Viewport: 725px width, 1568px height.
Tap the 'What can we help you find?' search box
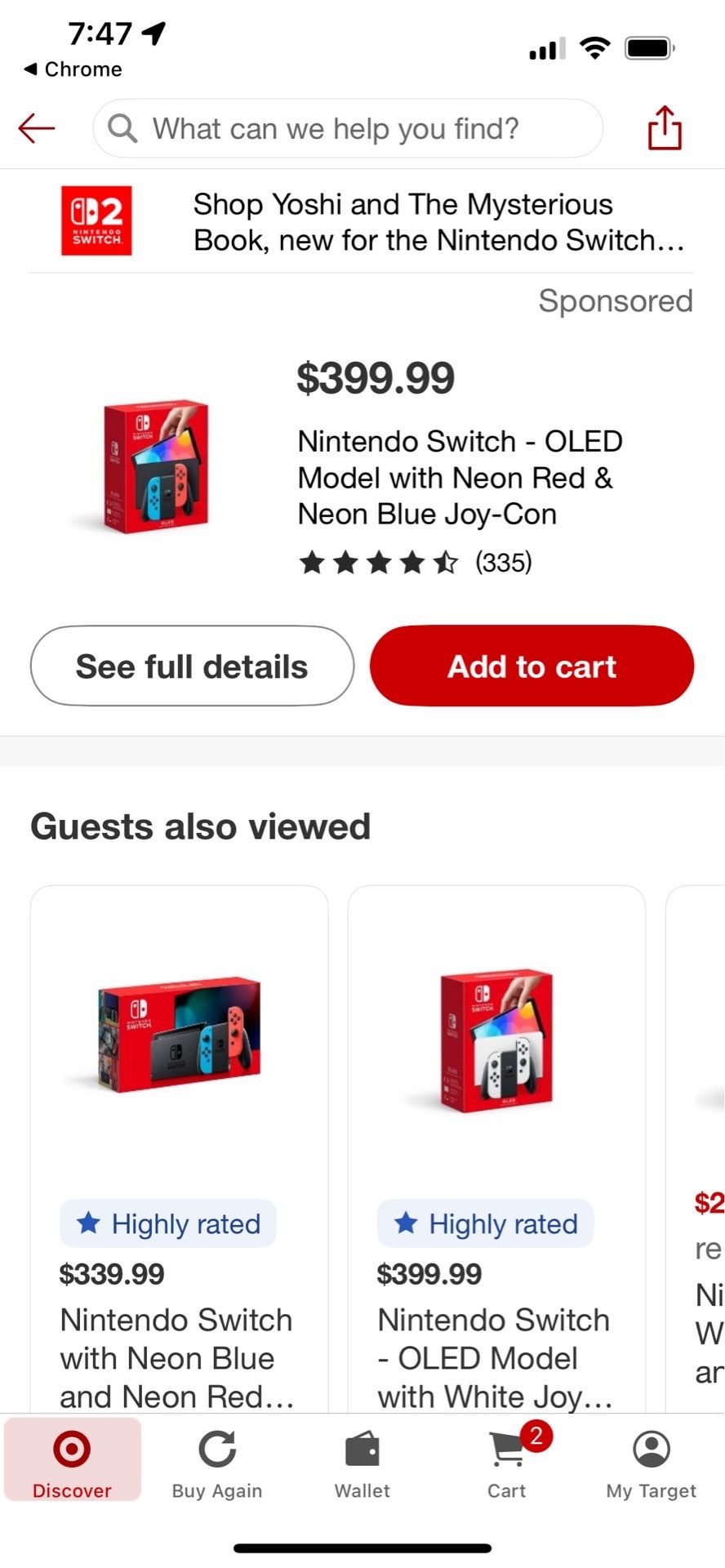(x=348, y=128)
